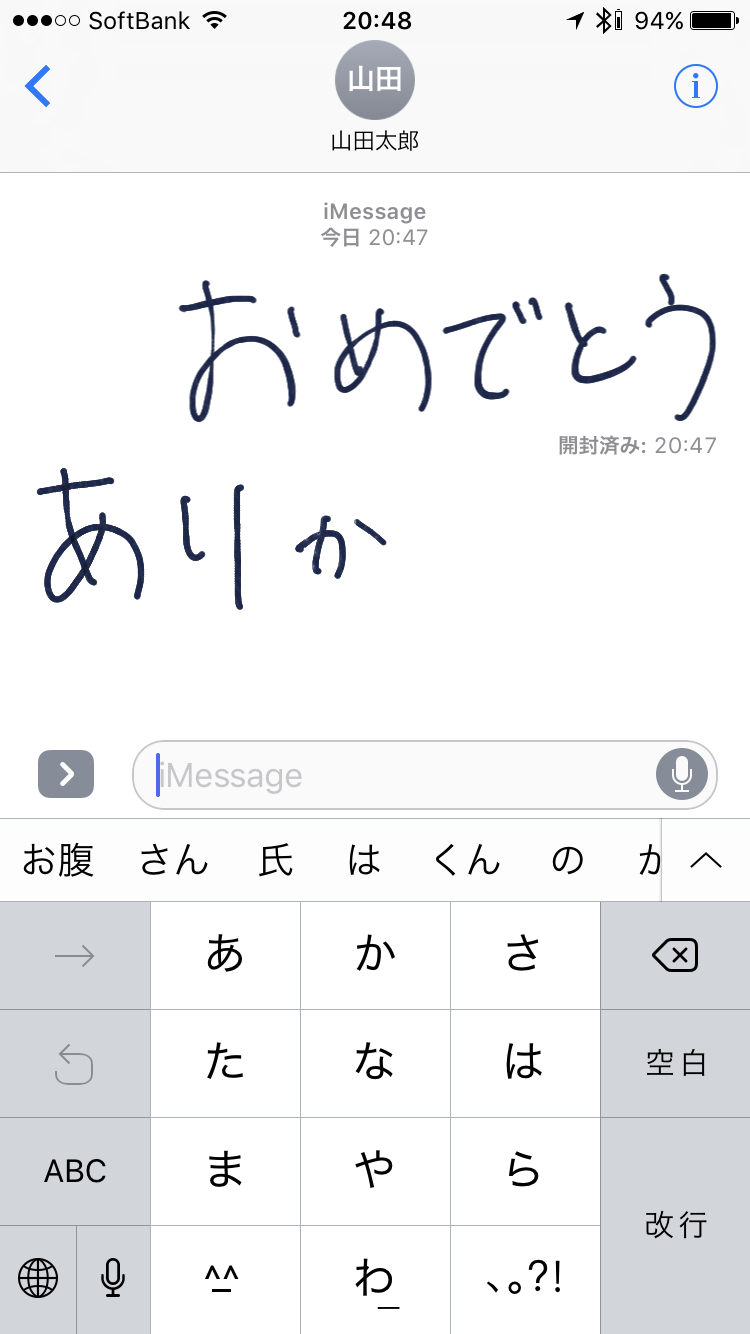
Task: Expand the suggestion candidates list
Action: click(x=706, y=860)
